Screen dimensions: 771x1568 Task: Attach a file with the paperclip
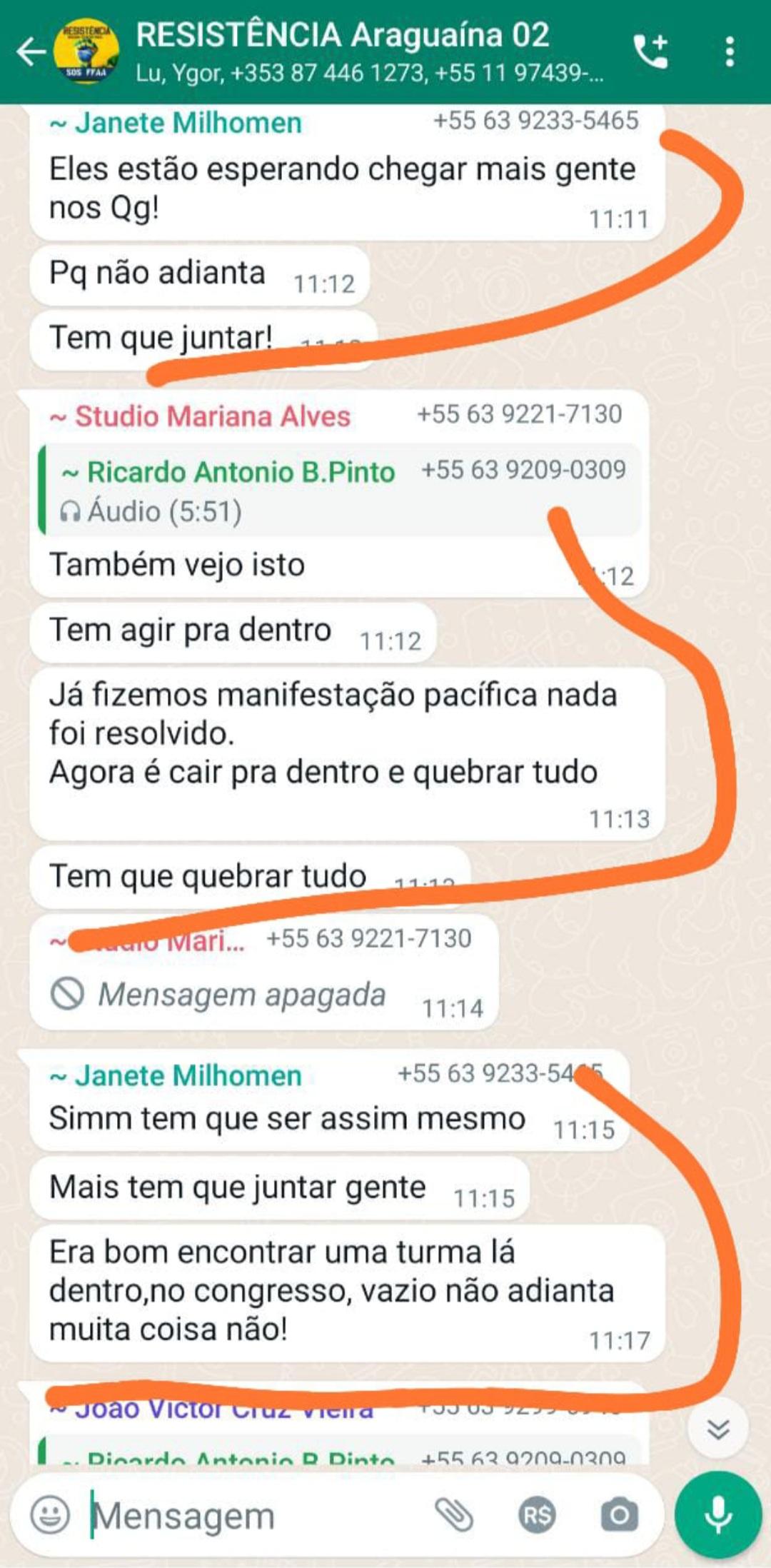(454, 1515)
